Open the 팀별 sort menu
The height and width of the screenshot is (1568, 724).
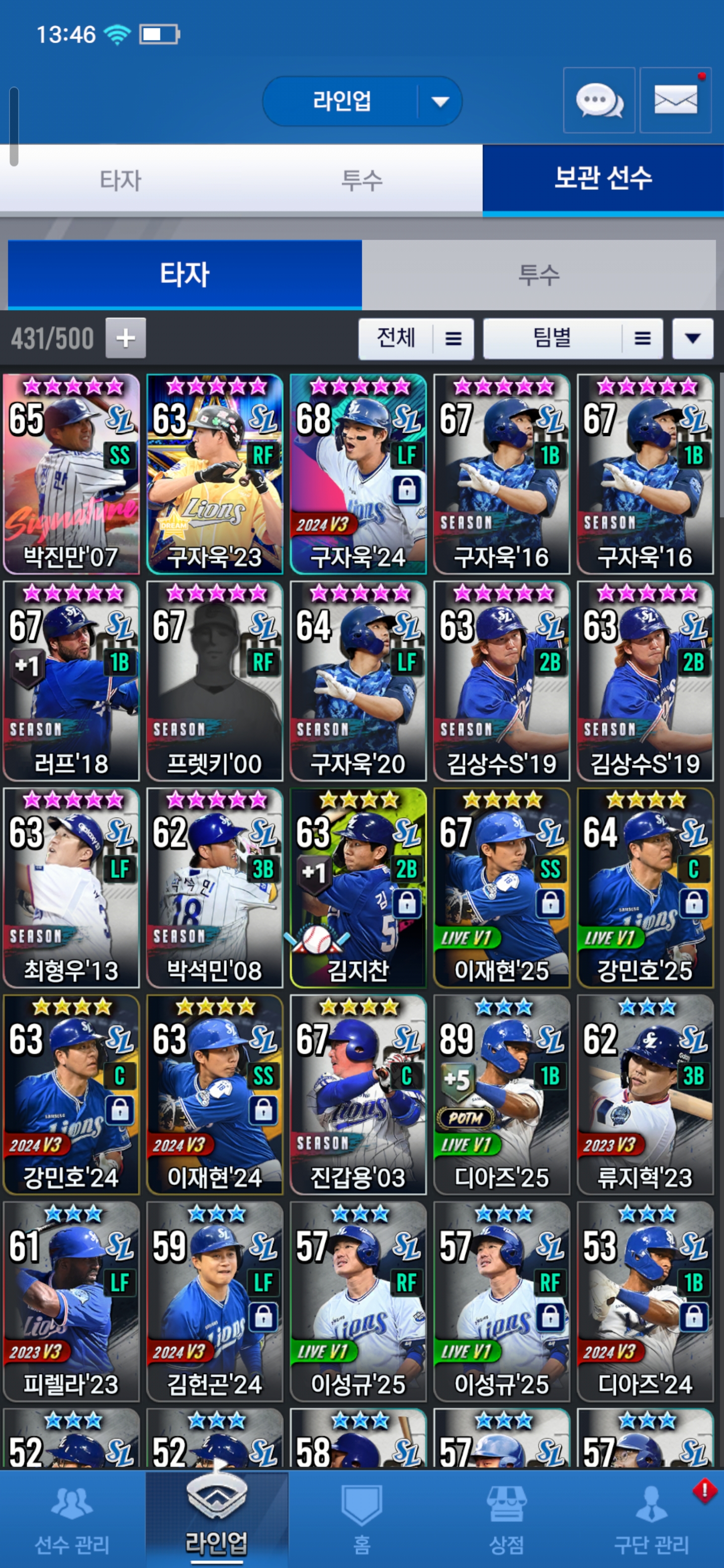572,338
